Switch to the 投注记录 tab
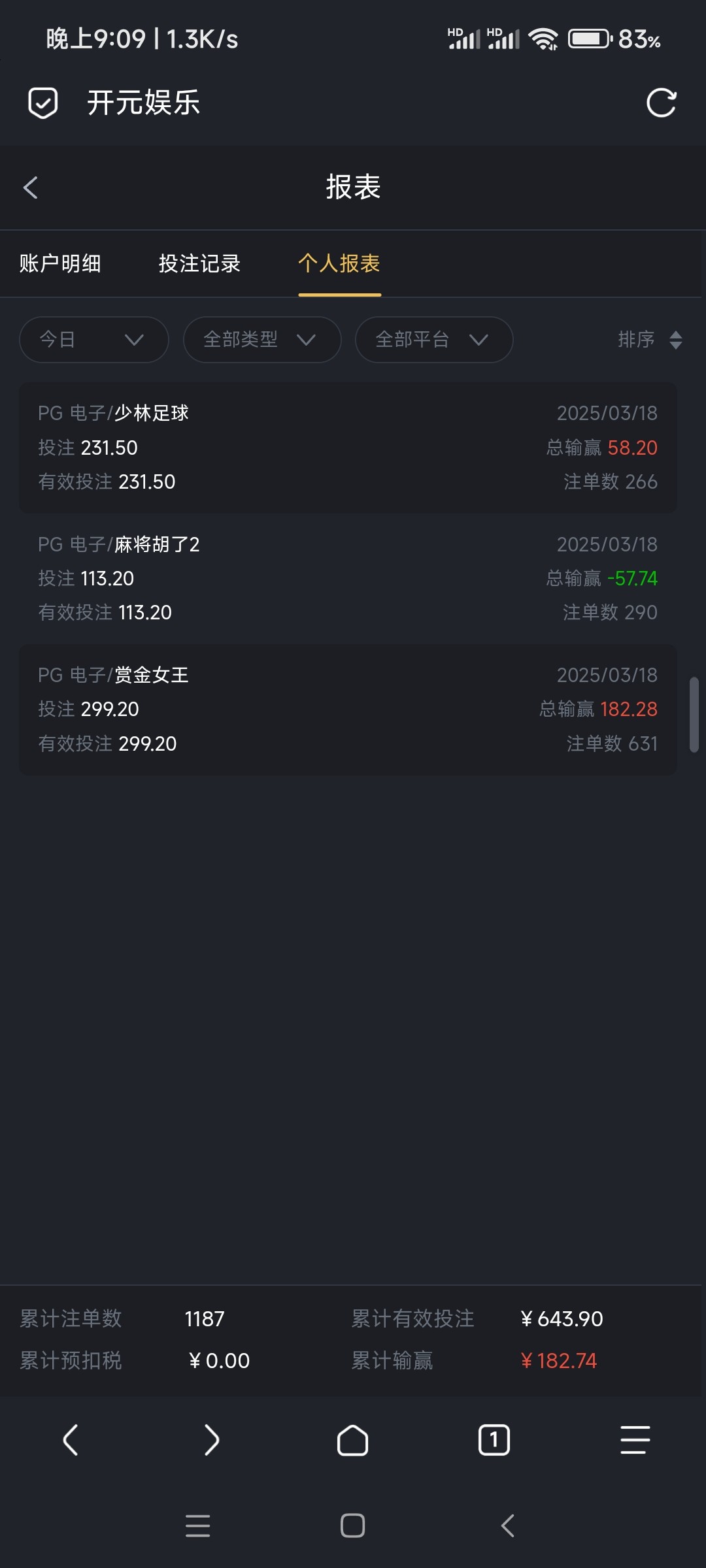 point(199,263)
